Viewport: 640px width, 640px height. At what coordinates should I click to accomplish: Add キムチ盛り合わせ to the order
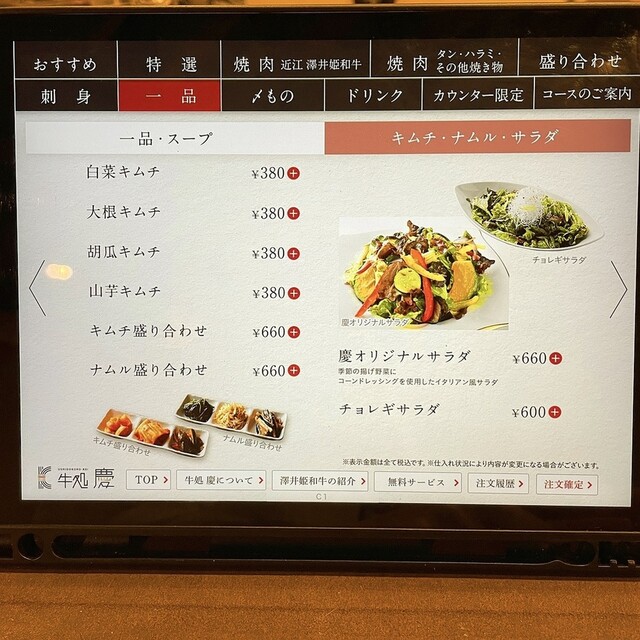294,332
